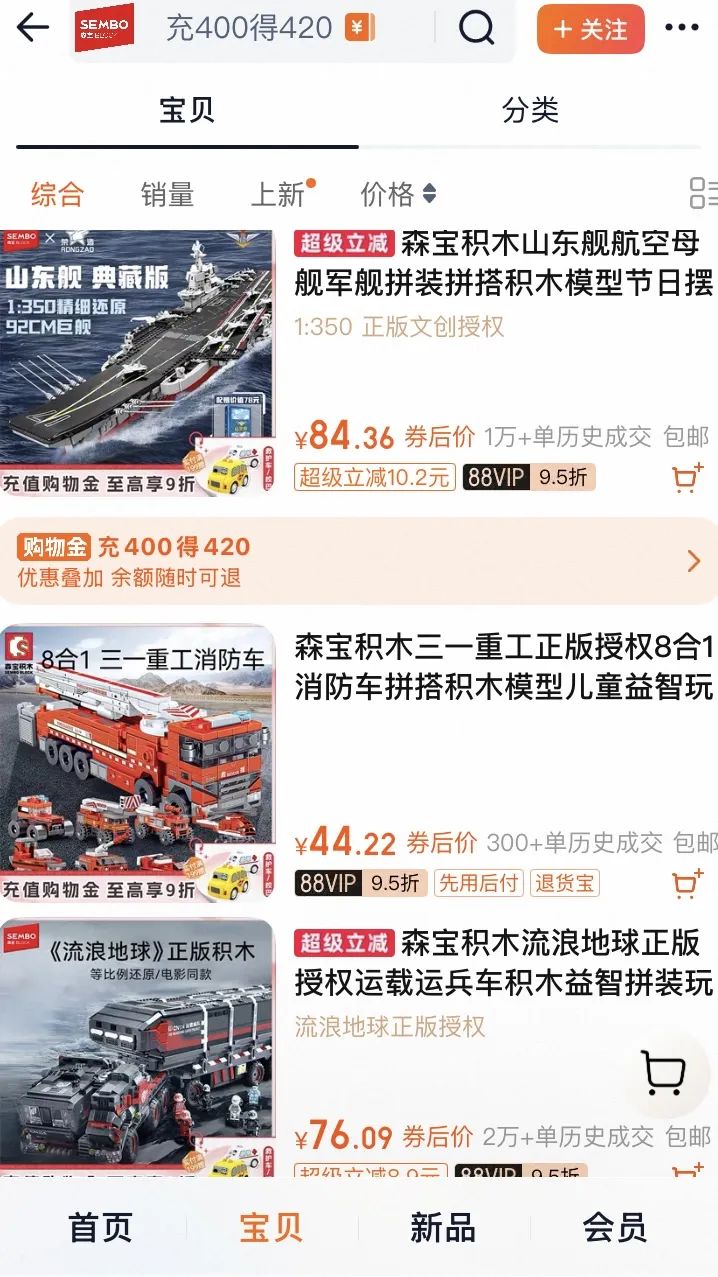Sort products by 上新
Image resolution: width=718 pixels, height=1277 pixels.
tap(281, 193)
